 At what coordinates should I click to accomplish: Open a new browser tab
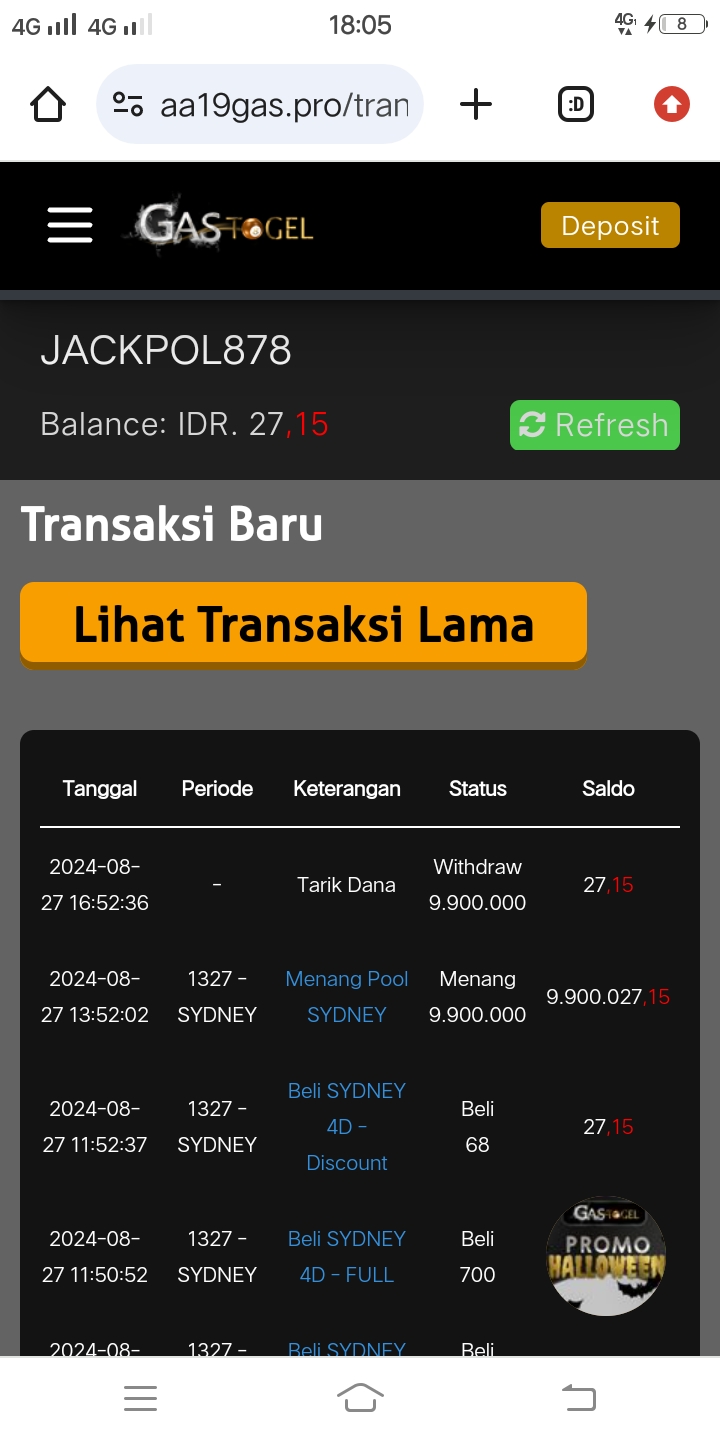pos(476,104)
